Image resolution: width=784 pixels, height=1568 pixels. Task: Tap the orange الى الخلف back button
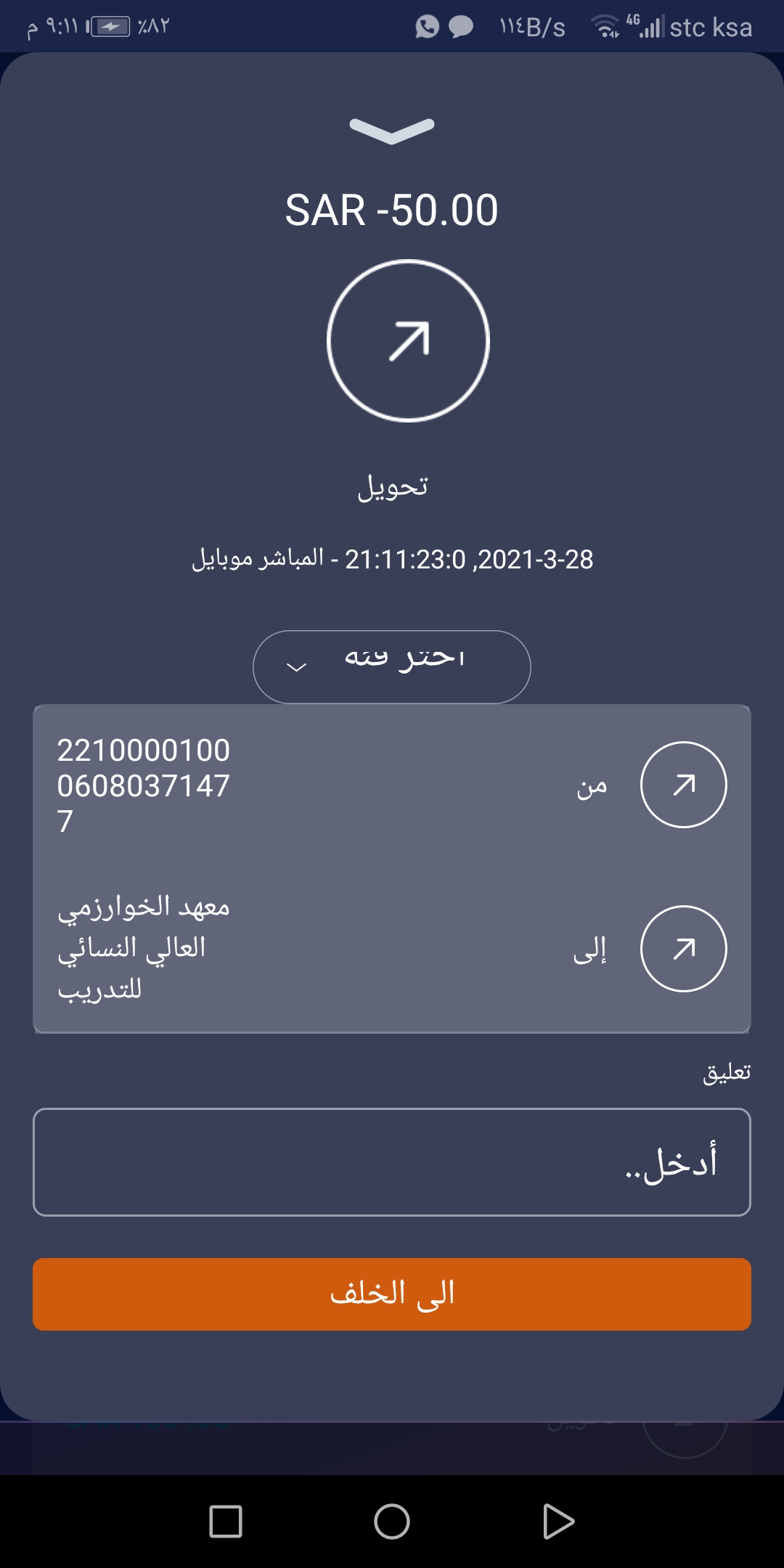coord(392,1294)
